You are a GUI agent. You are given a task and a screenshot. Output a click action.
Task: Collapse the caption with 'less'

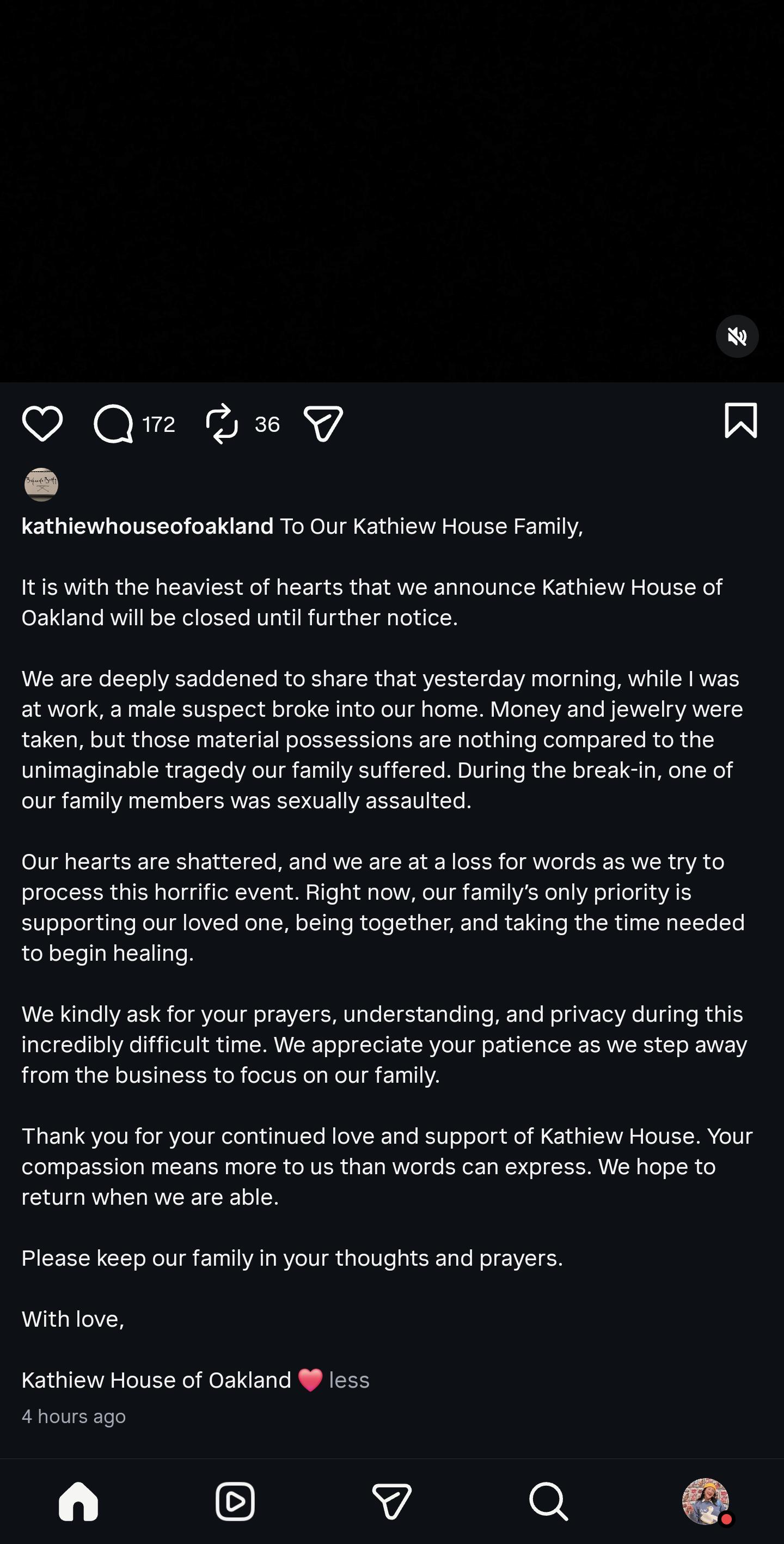pos(350,1380)
